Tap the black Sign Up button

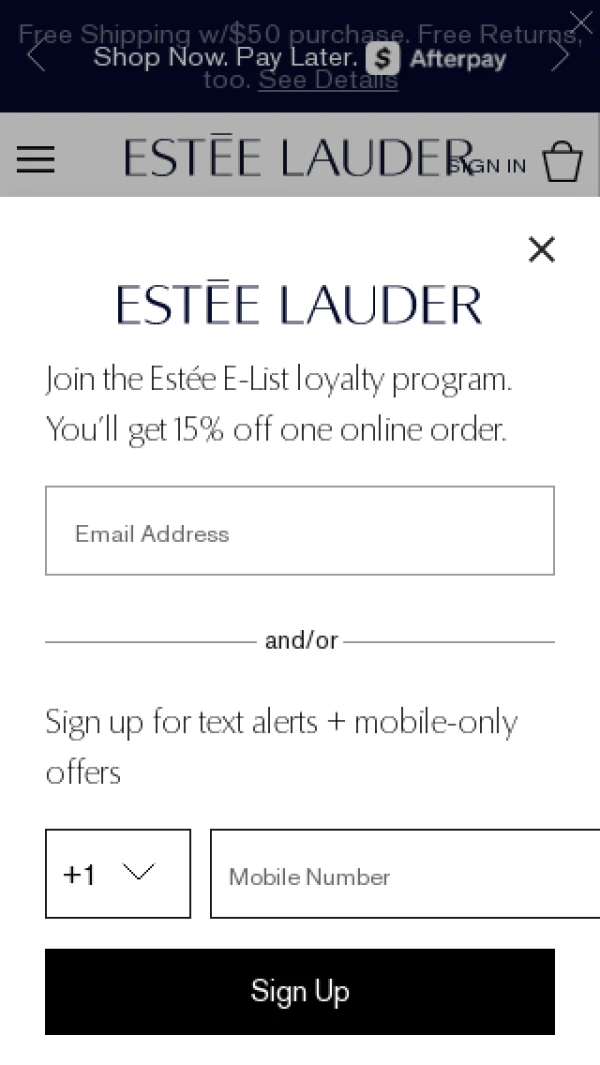[x=300, y=991]
